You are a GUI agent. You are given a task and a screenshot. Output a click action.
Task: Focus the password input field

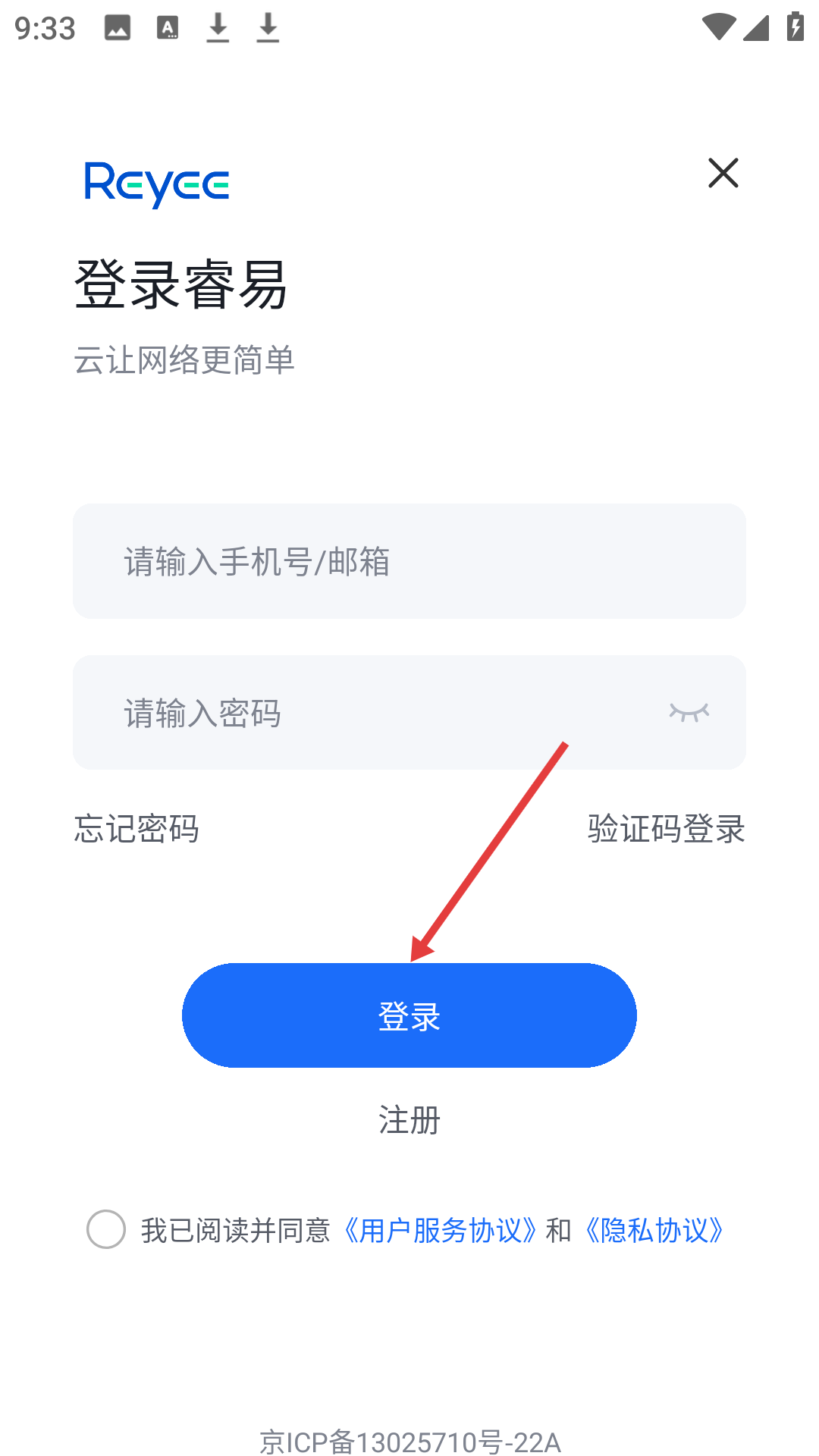(x=379, y=713)
